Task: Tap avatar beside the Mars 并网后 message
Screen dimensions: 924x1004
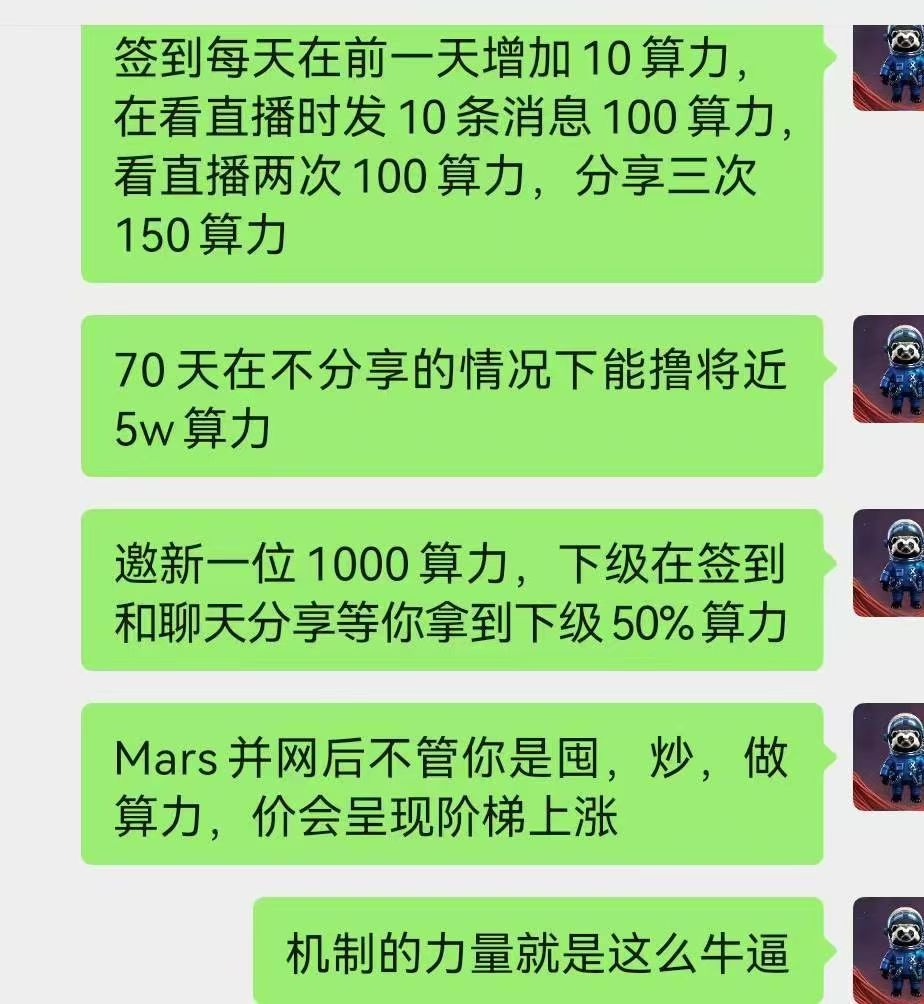Action: (890, 756)
